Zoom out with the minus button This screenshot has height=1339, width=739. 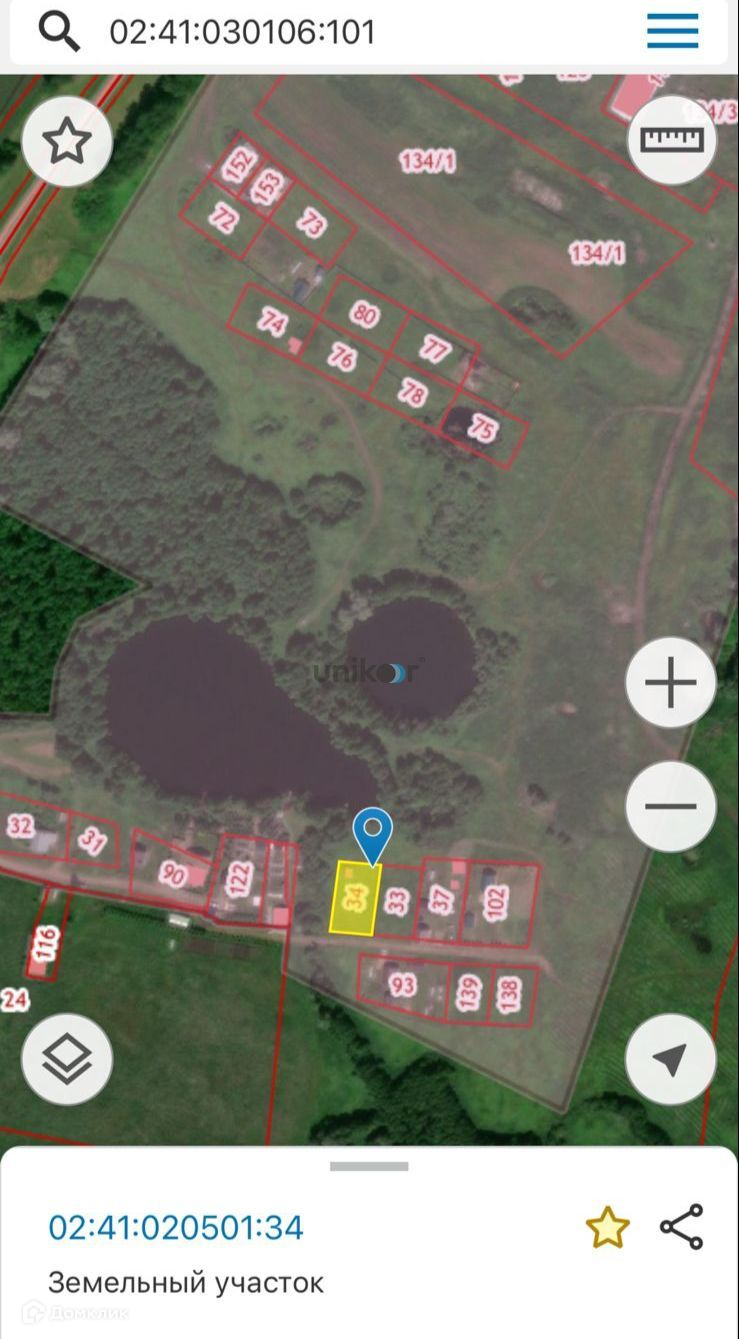coord(671,806)
